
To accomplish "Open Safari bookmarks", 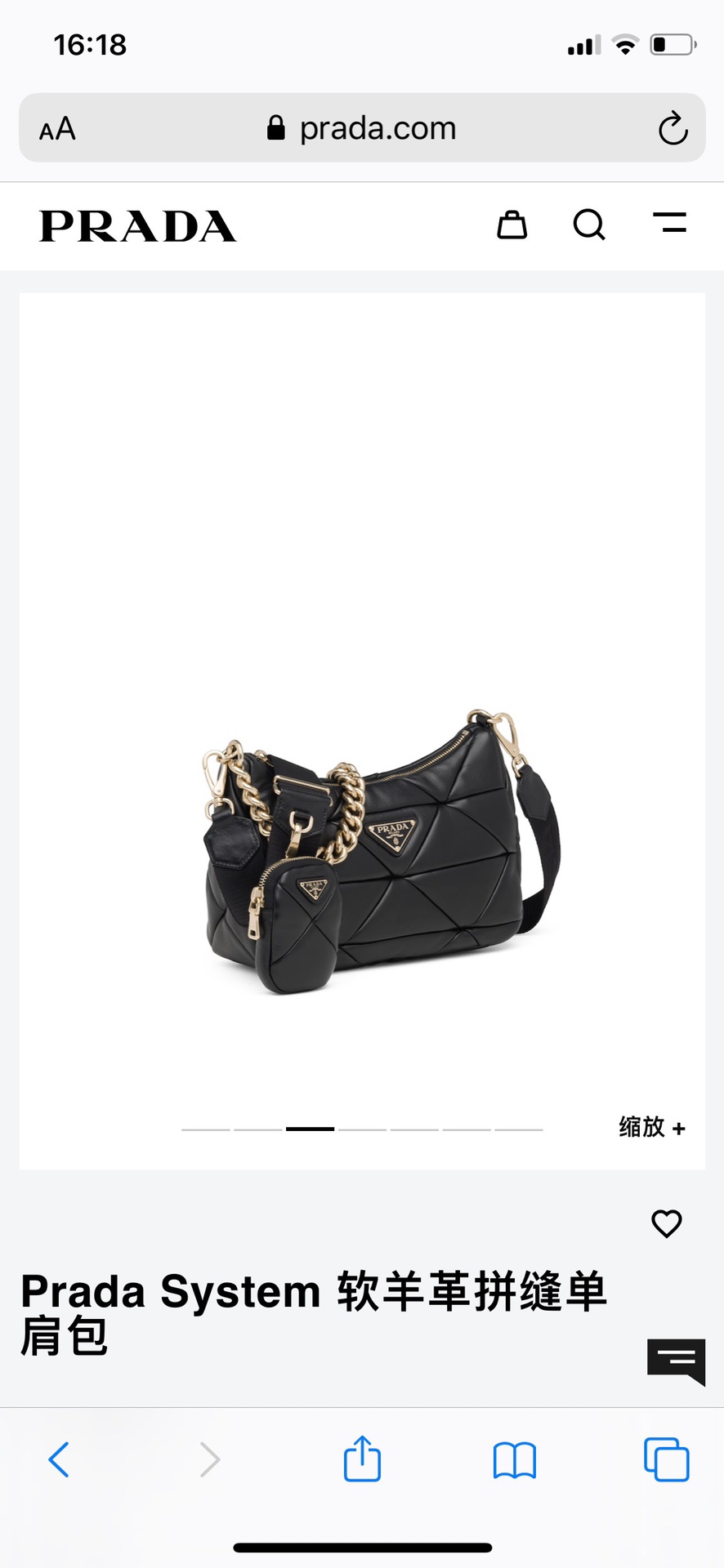I will [515, 1460].
